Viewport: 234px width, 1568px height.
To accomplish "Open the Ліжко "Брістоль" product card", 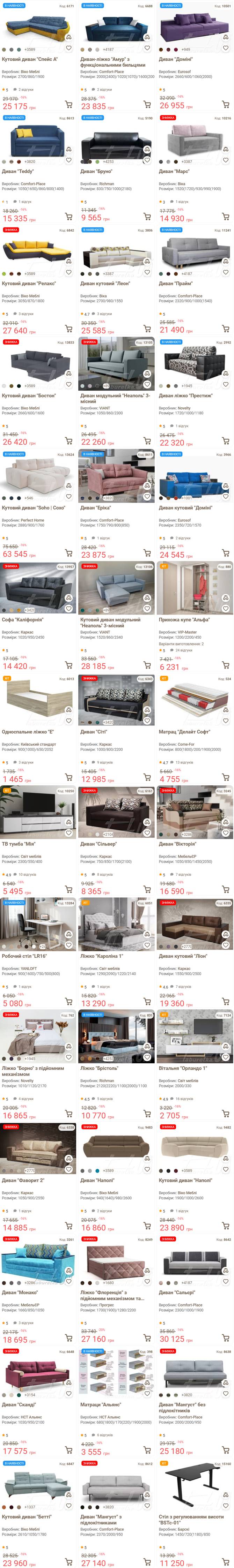I will pyautogui.click(x=99, y=1068).
